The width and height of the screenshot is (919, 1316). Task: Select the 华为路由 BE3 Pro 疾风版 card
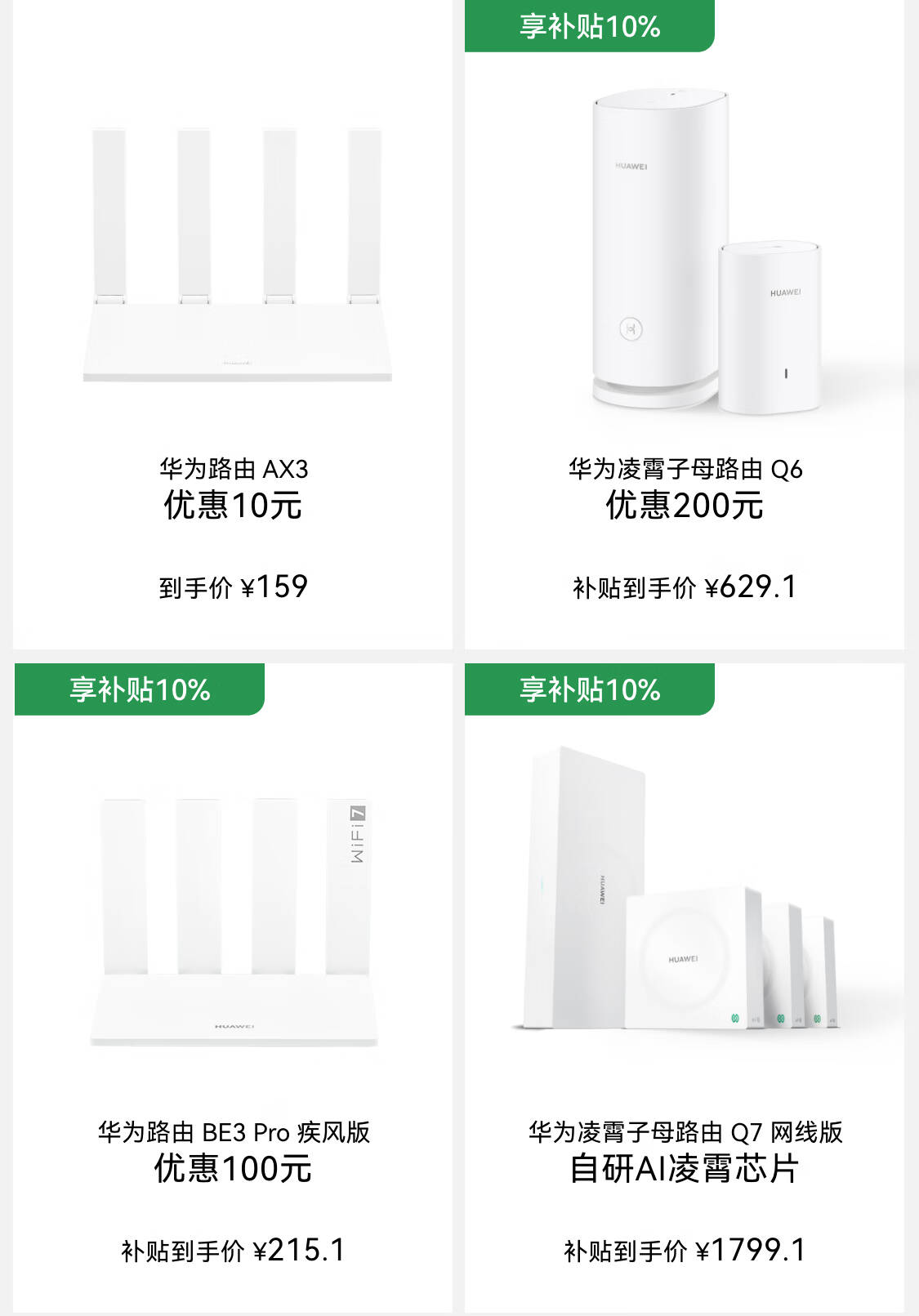(x=234, y=988)
